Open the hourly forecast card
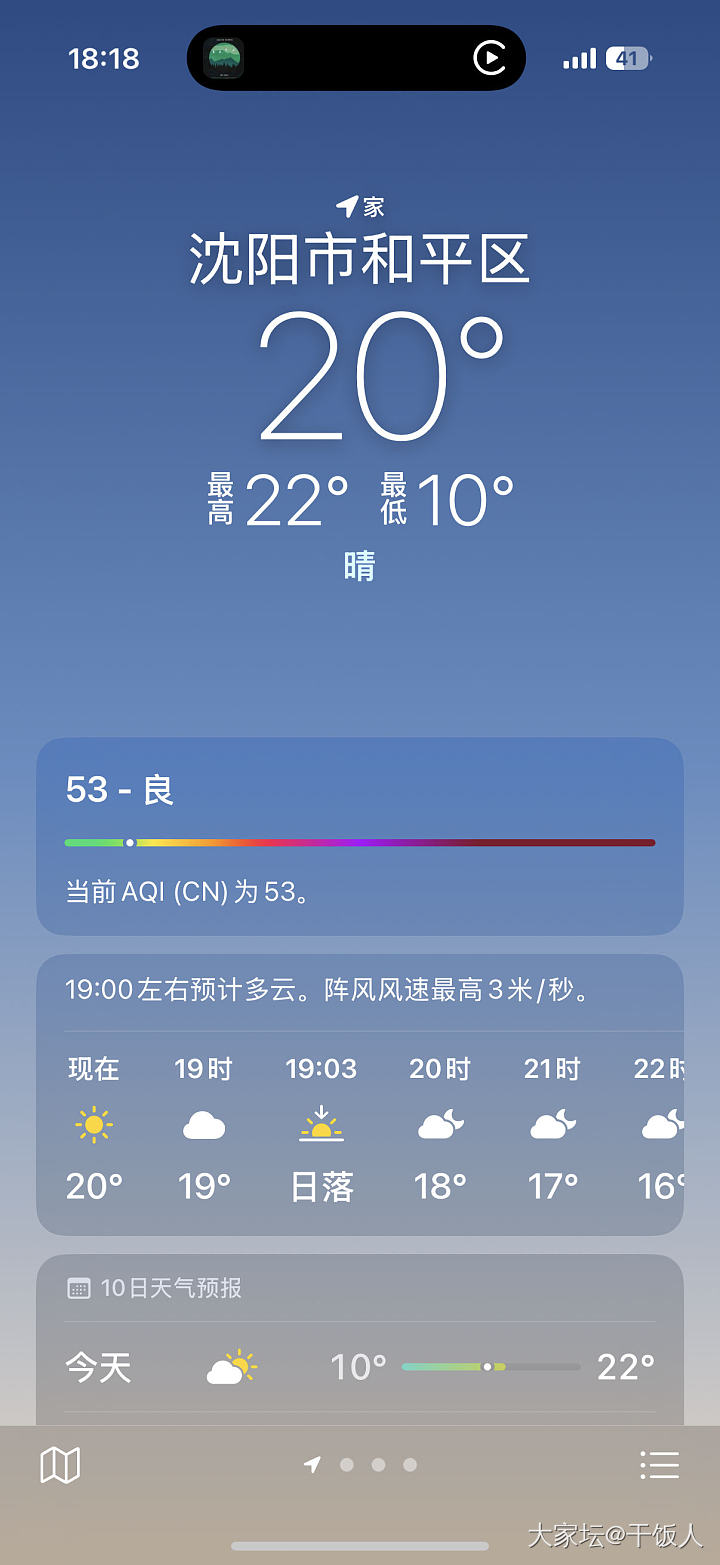This screenshot has width=720, height=1565. (x=360, y=1095)
